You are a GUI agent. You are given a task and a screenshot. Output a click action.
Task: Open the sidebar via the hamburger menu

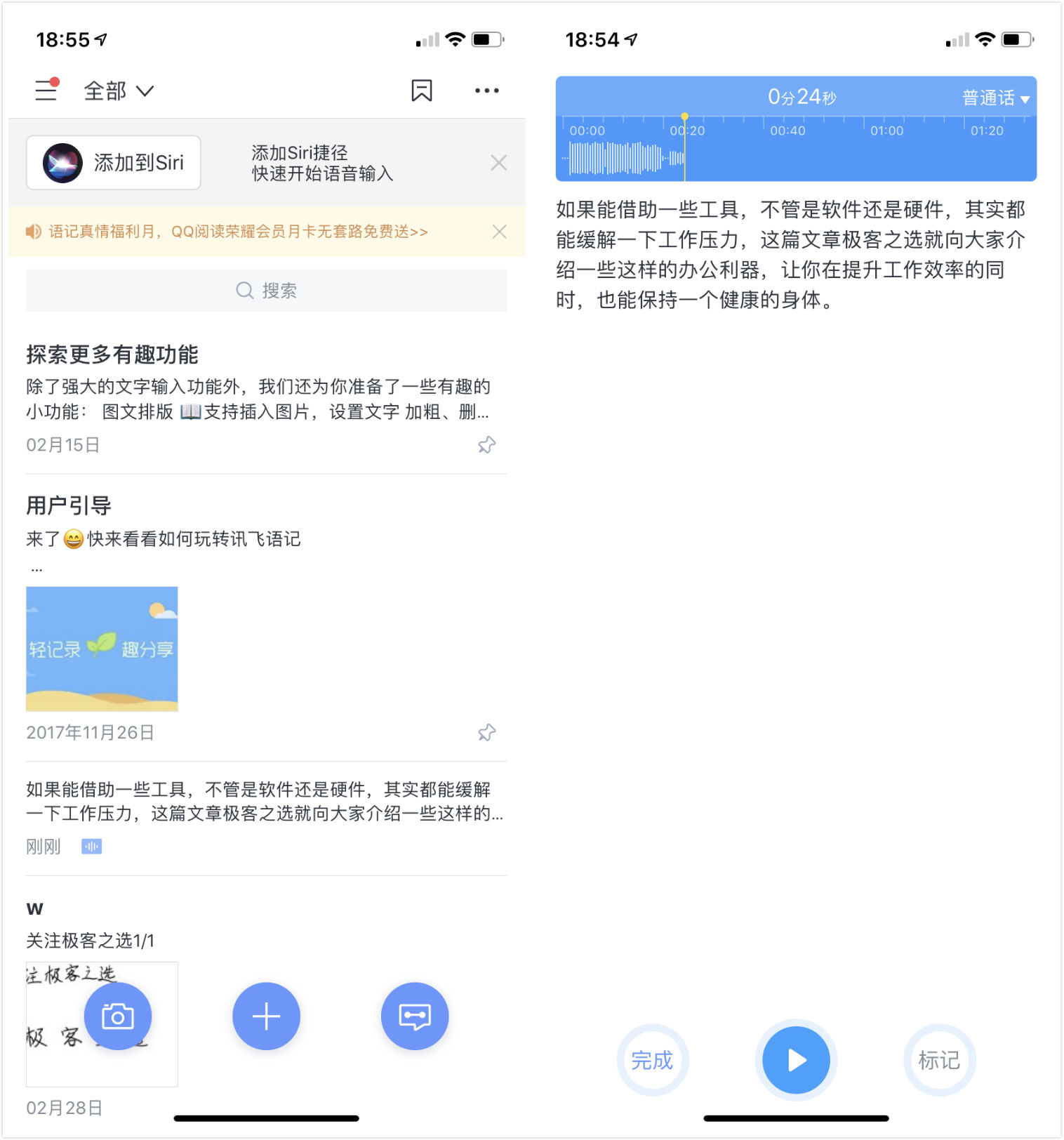45,90
